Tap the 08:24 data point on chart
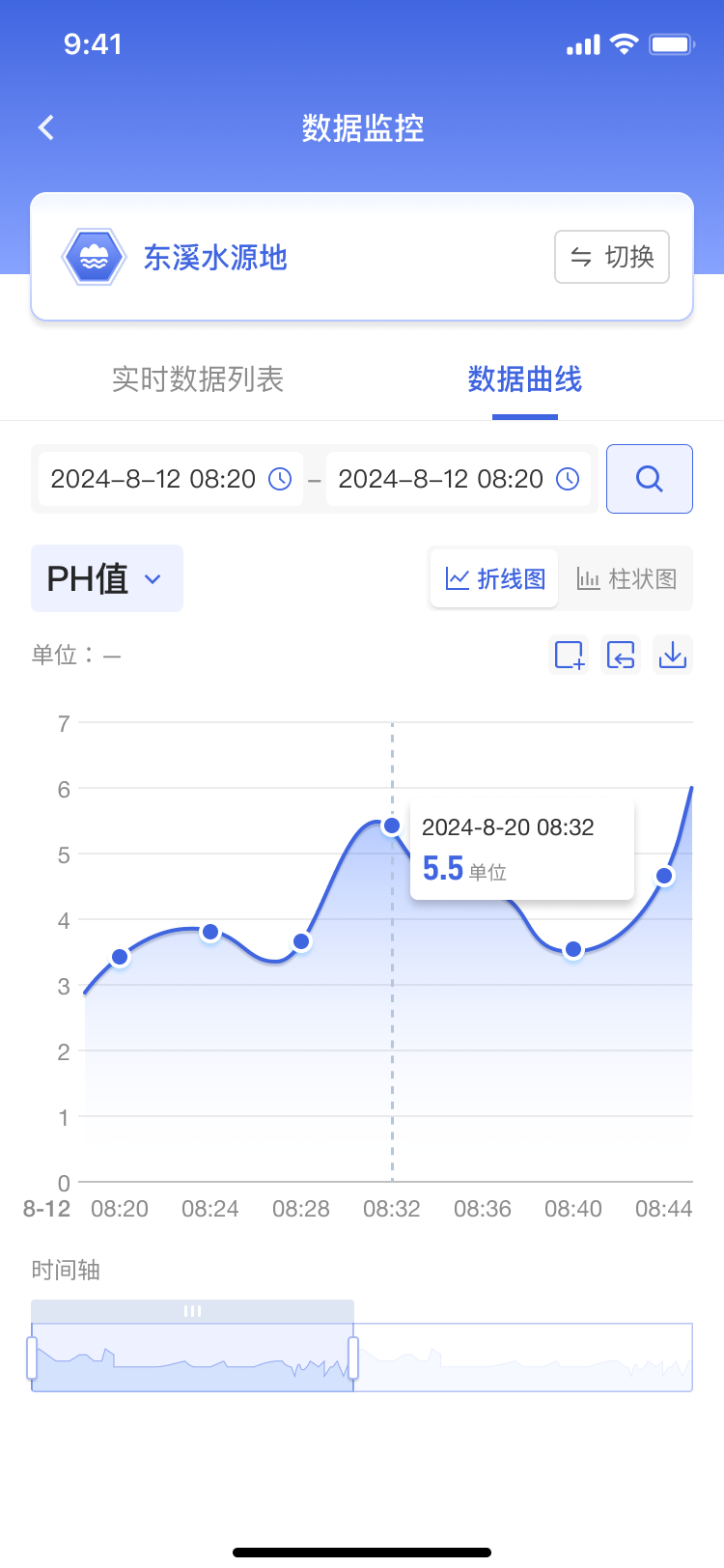 pos(210,932)
